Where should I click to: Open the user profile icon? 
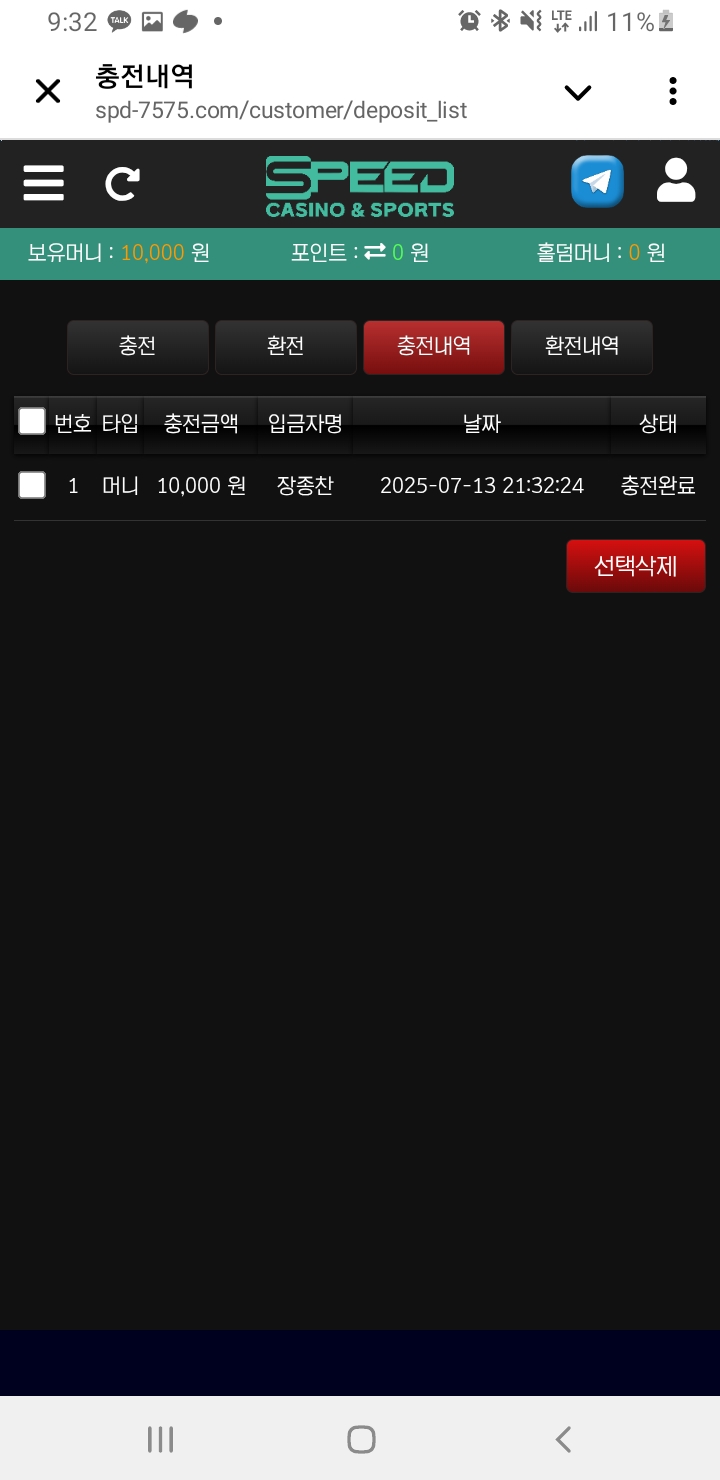coord(676,181)
